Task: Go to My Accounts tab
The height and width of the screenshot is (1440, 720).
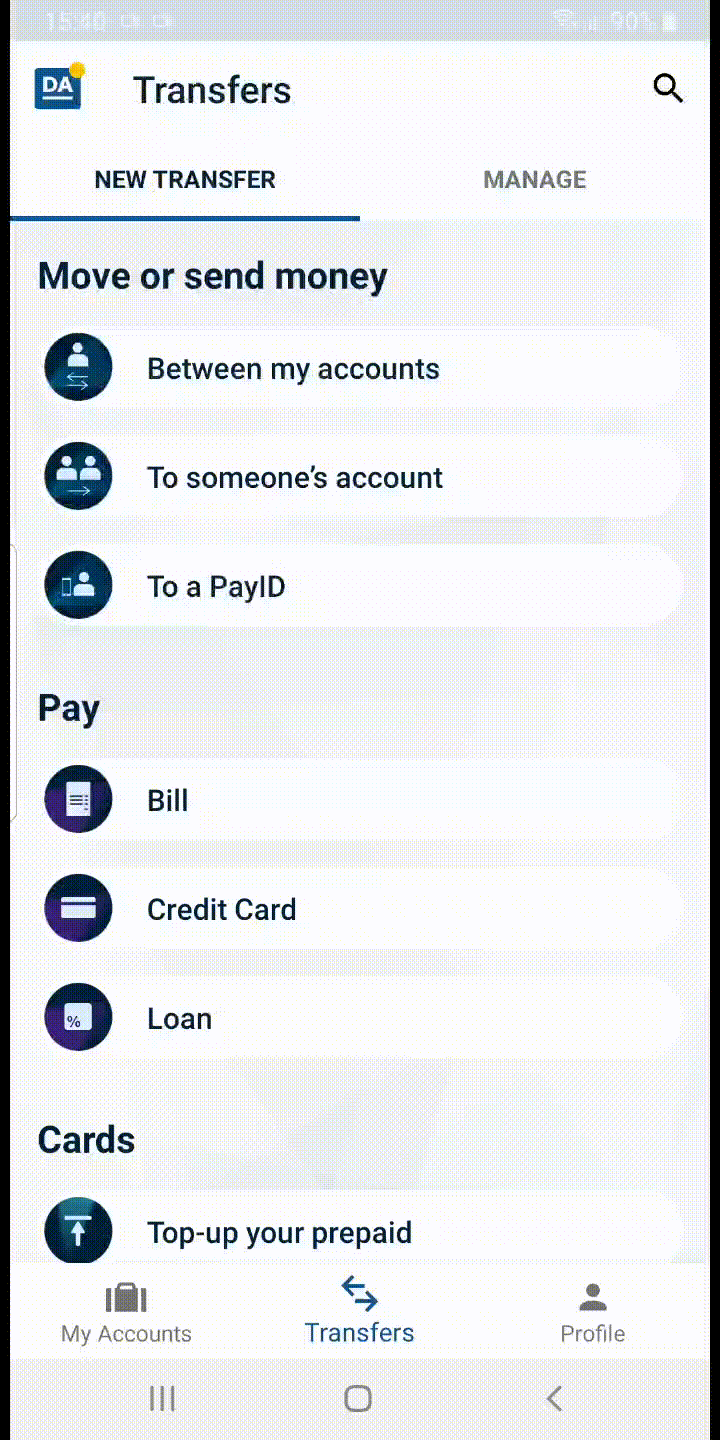Action: 126,1312
